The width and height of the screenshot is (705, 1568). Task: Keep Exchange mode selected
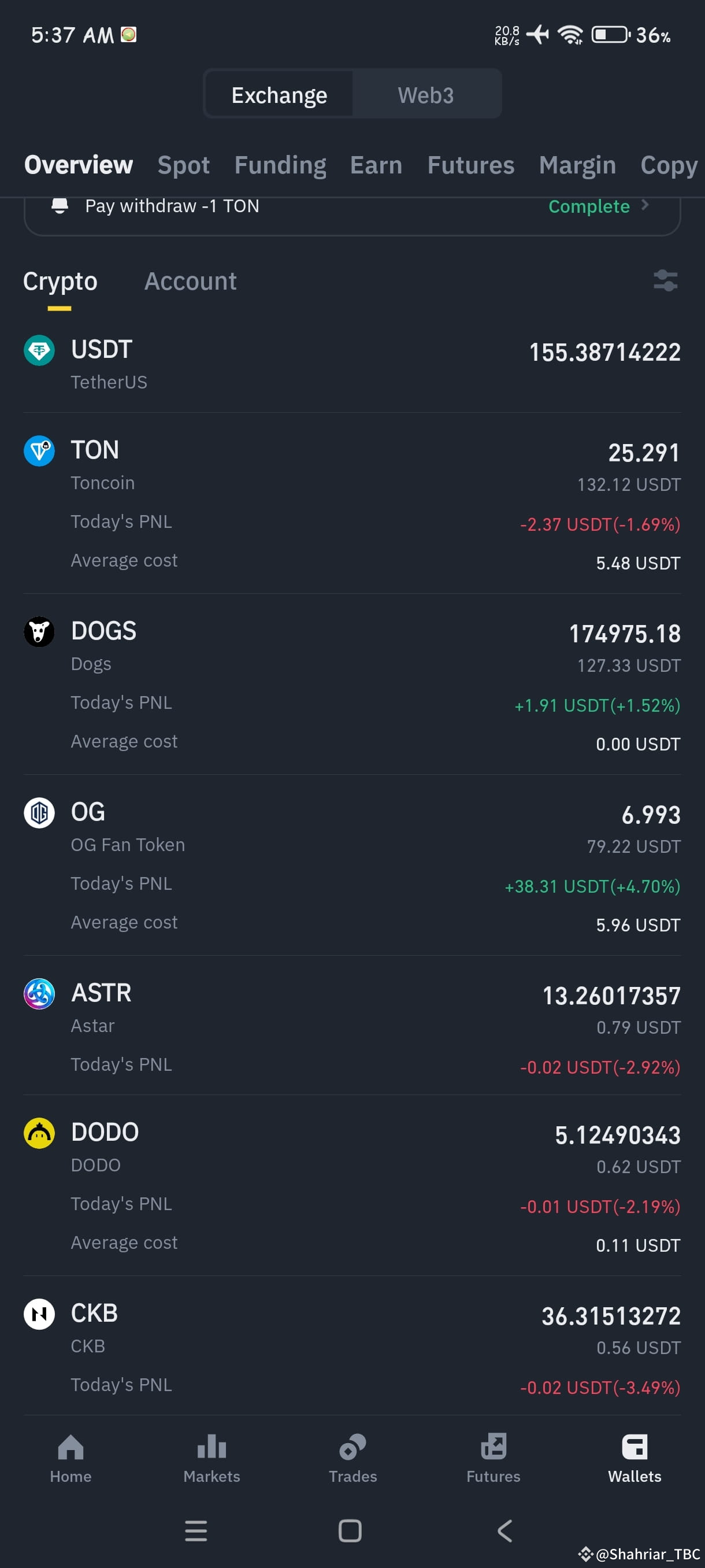pyautogui.click(x=279, y=94)
